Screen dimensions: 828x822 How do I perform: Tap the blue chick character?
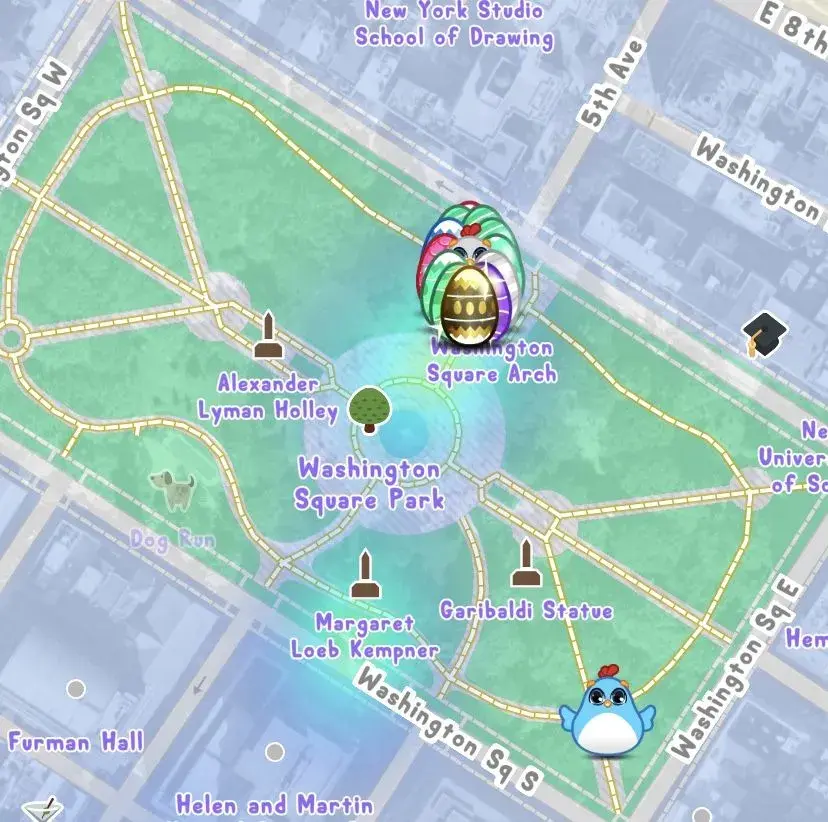(607, 714)
